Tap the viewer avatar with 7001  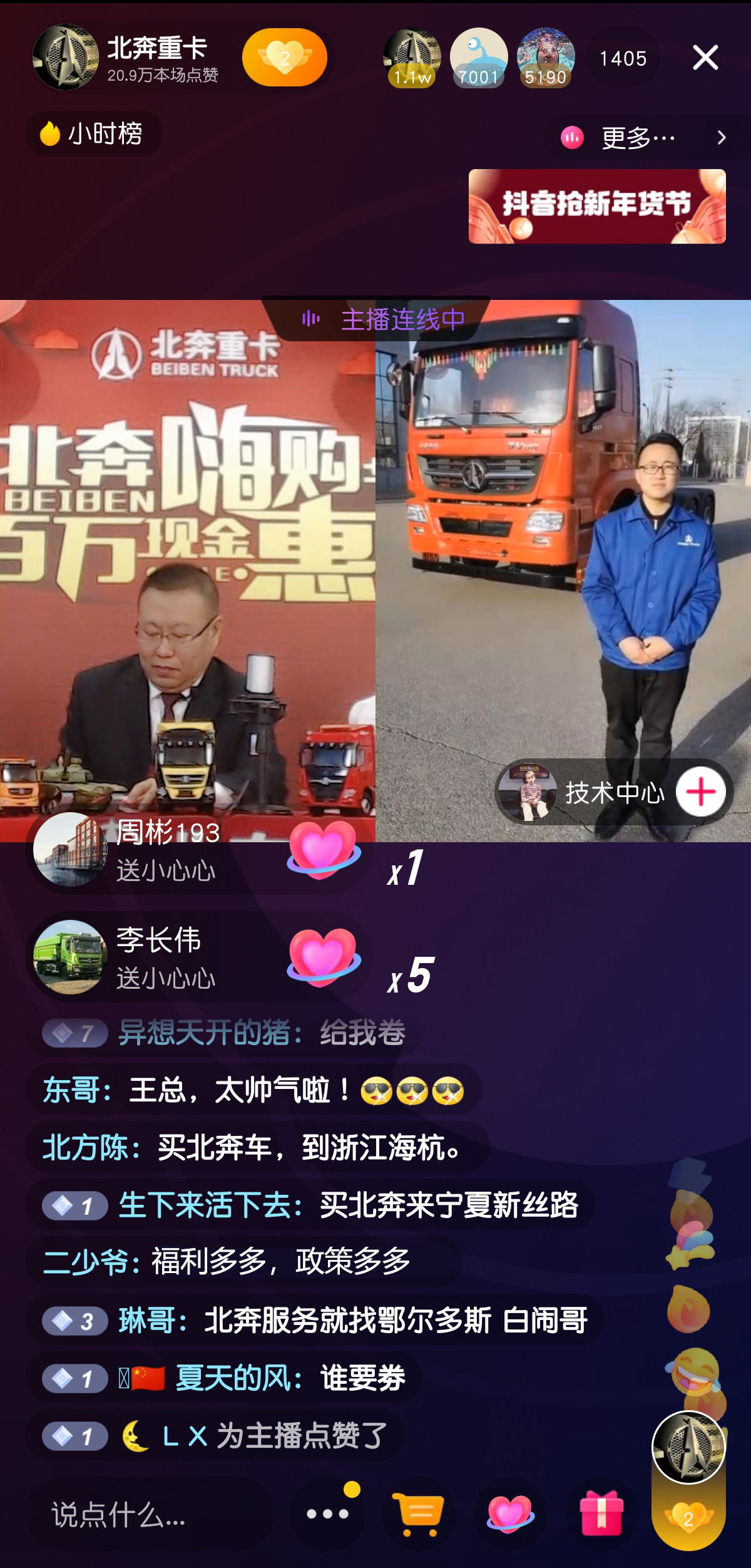[x=479, y=57]
